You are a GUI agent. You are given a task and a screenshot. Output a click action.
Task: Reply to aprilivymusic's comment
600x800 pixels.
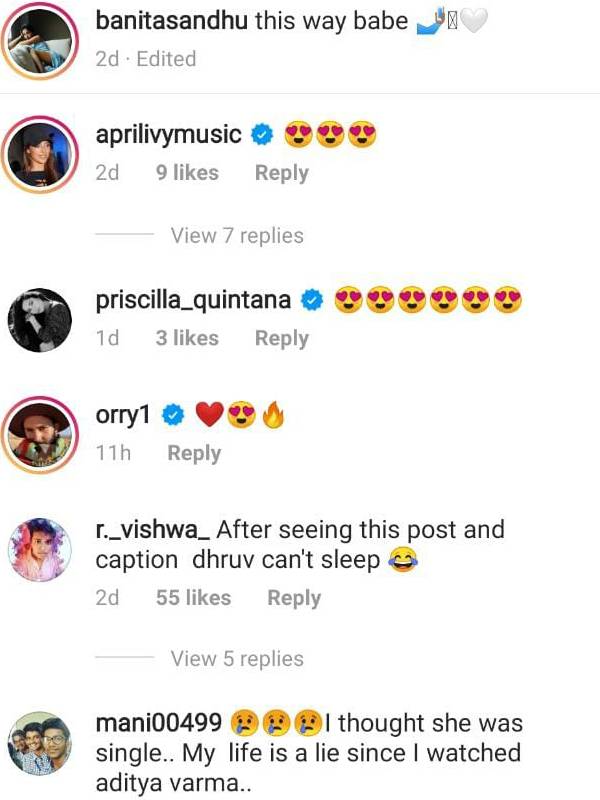tap(281, 173)
